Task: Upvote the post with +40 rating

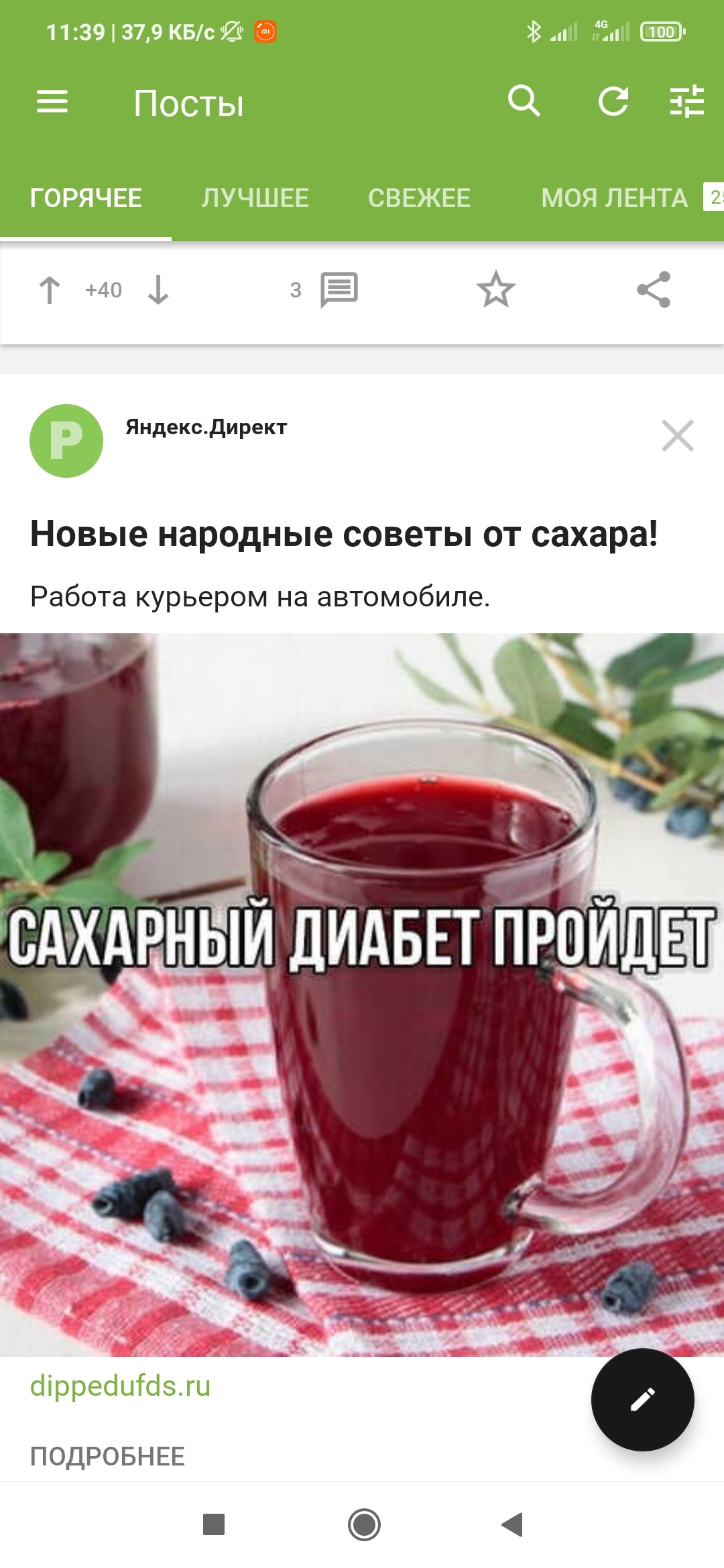Action: pyautogui.click(x=49, y=290)
